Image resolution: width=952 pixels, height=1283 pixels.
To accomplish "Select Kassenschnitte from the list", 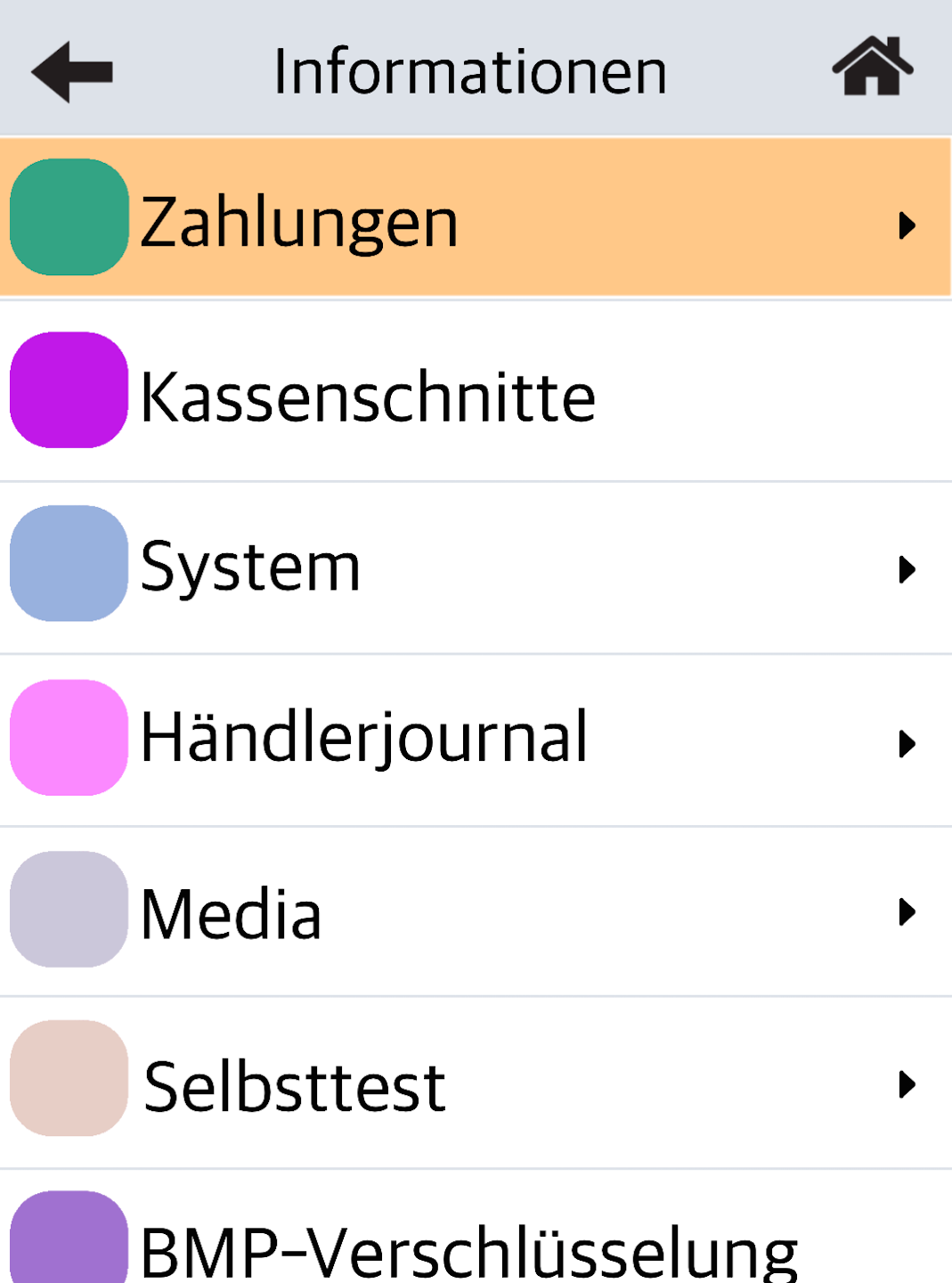I will coord(476,393).
